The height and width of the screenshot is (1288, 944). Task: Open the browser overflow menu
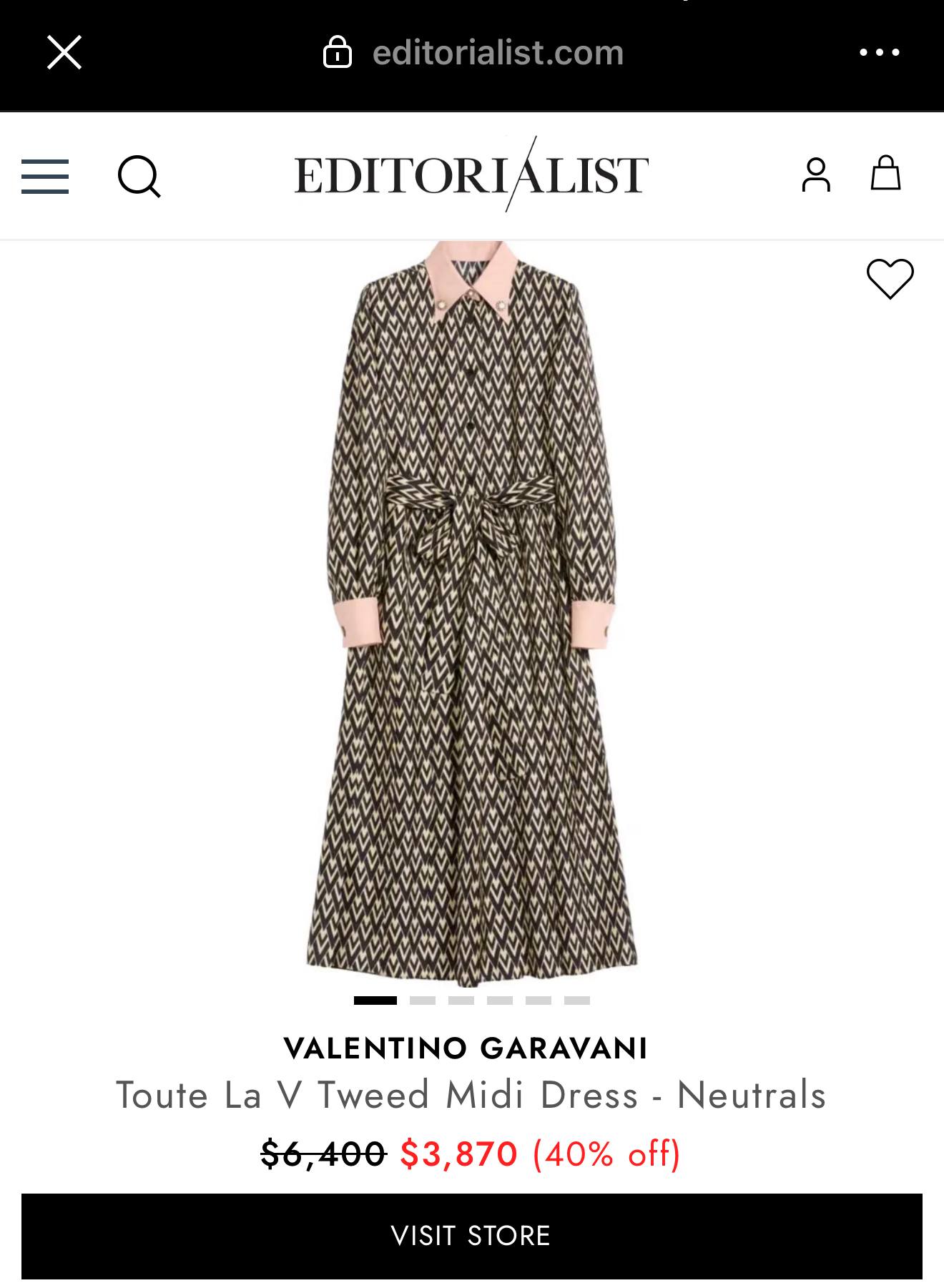(x=879, y=52)
